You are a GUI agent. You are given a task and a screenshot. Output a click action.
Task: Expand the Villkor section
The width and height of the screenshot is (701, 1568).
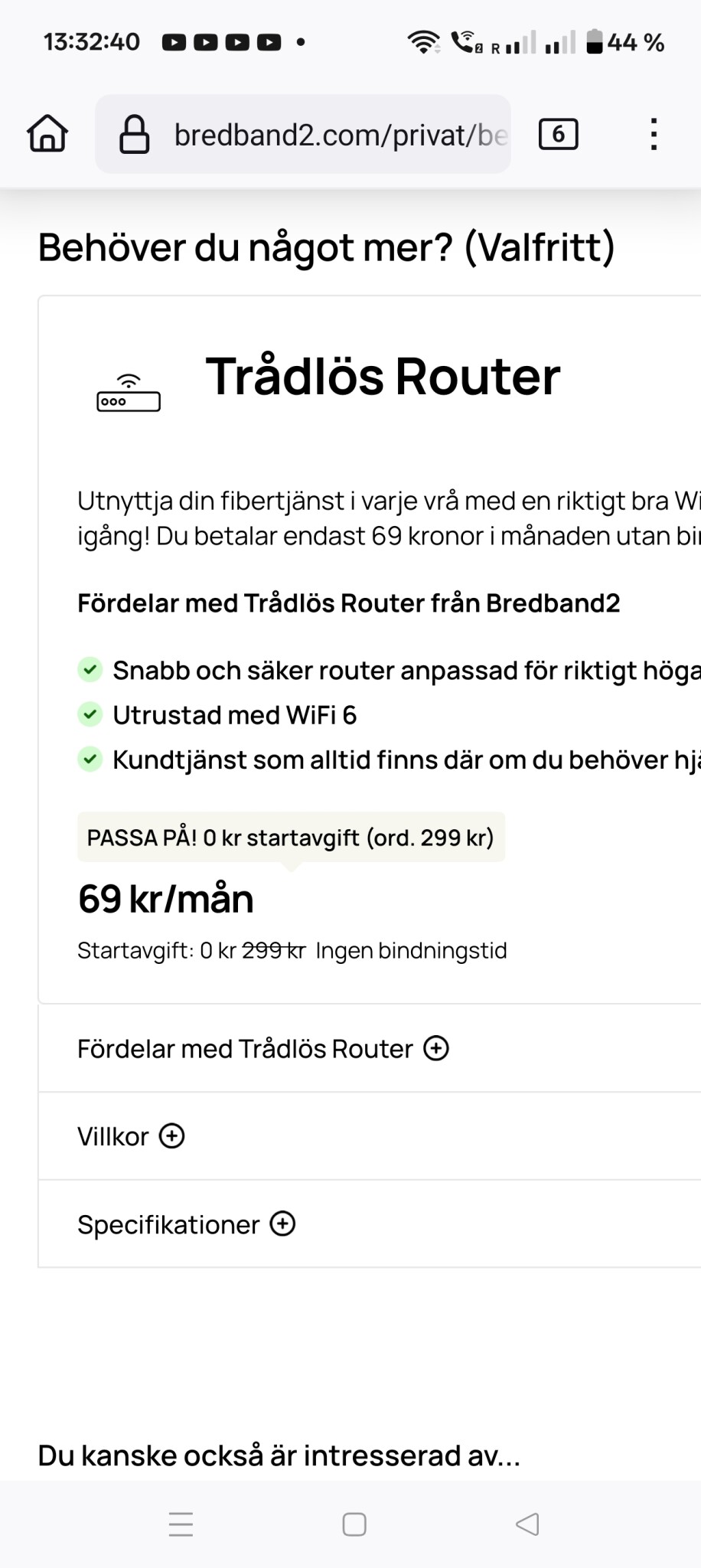click(x=171, y=1136)
